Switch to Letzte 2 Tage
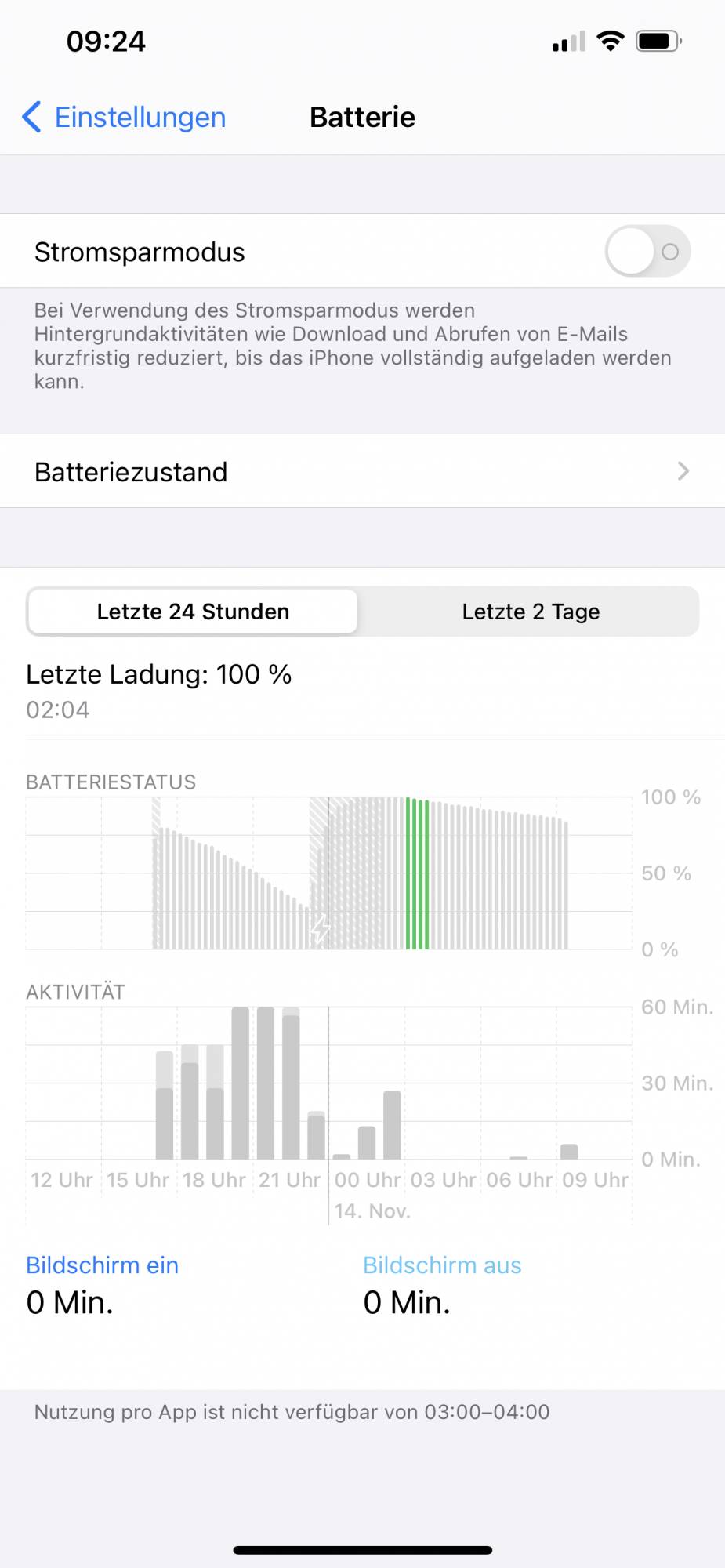Screen dimensions: 725x1568 531,612
